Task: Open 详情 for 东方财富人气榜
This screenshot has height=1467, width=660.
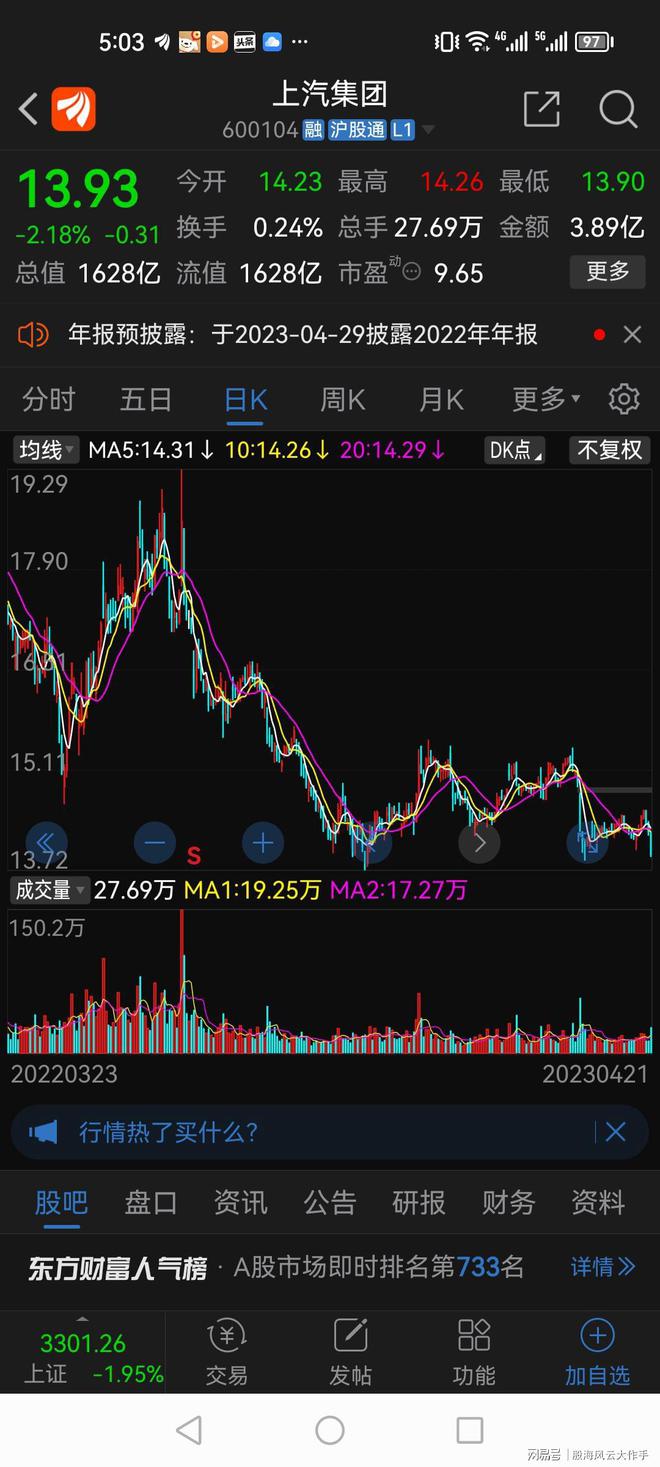Action: click(x=603, y=1267)
